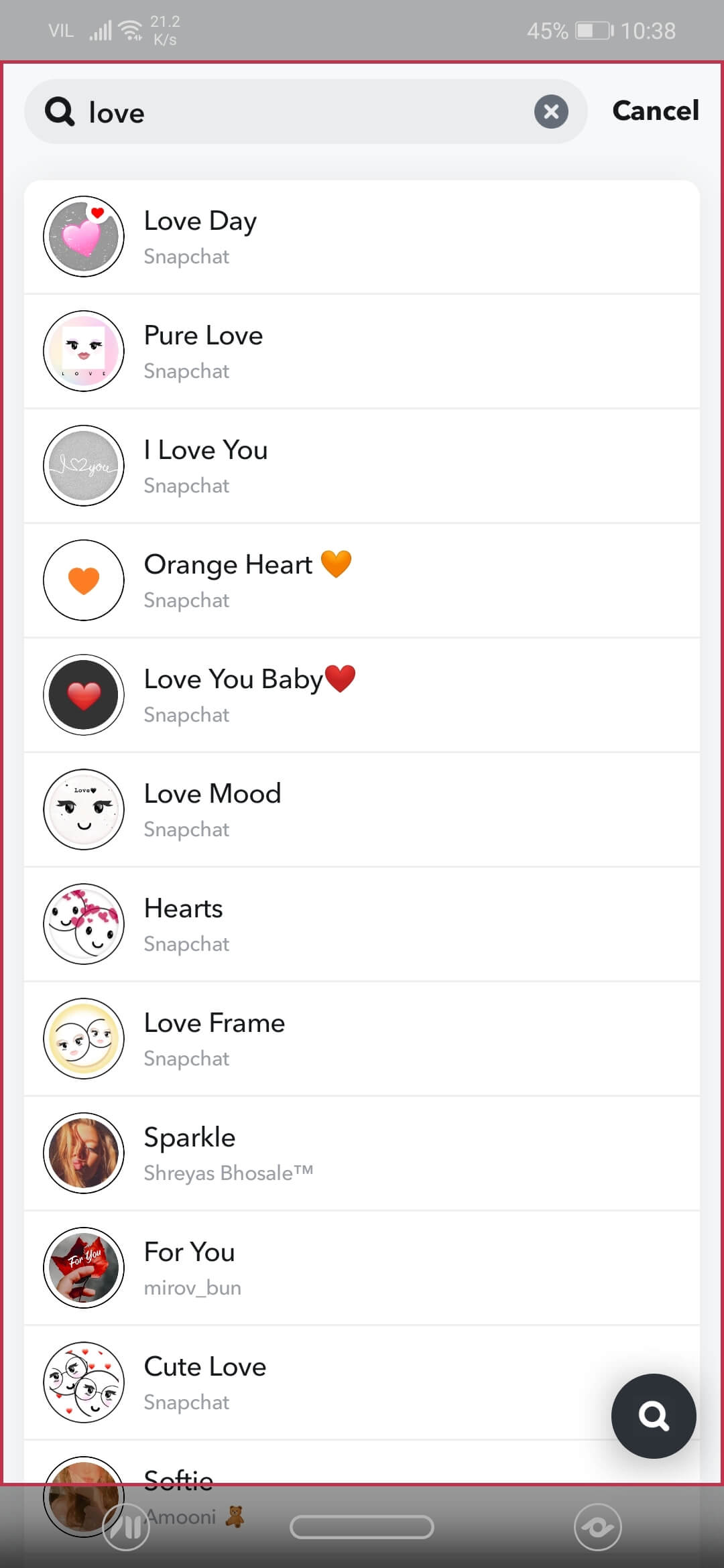The image size is (724, 1568).
Task: Select the Love Mood lens
Action: (362, 809)
